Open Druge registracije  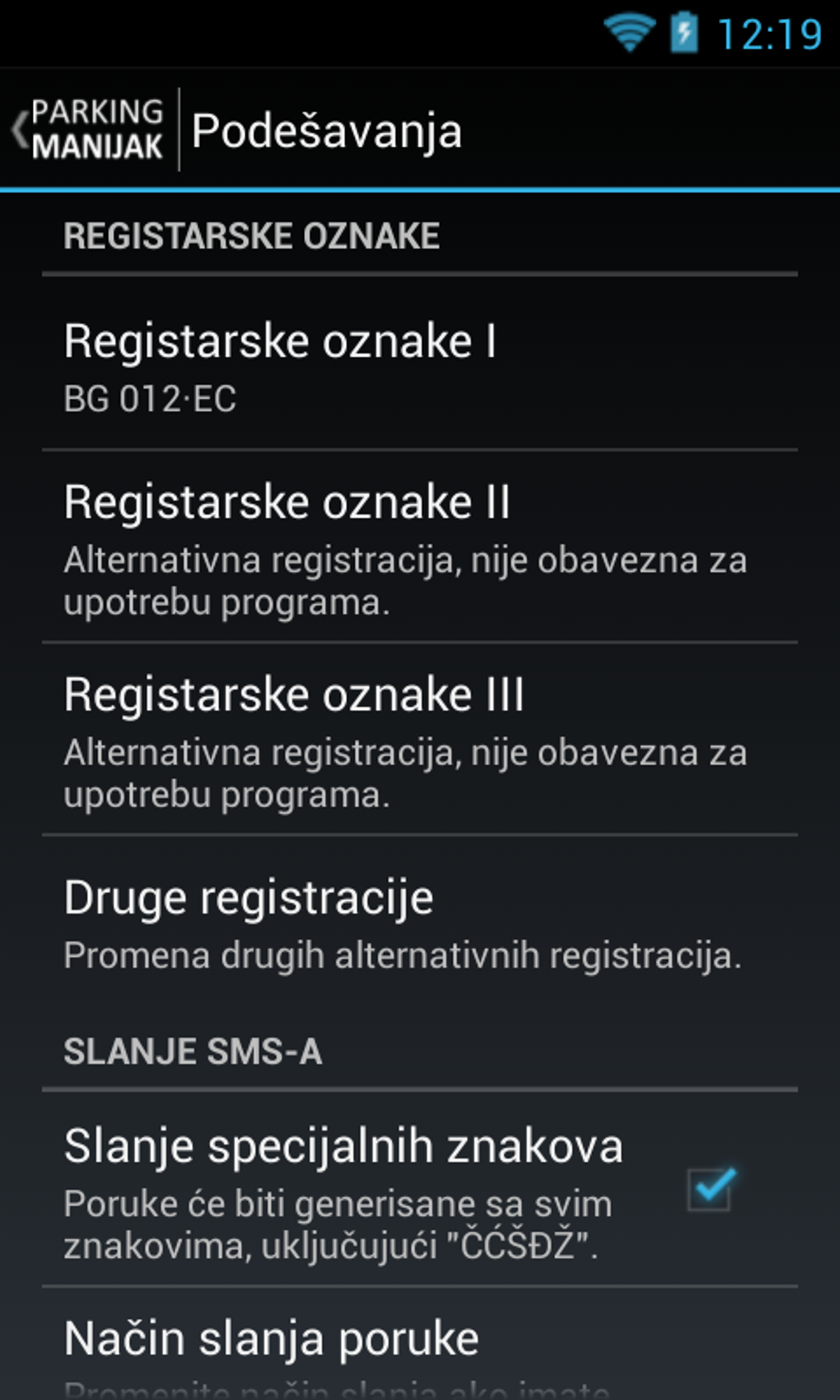[x=420, y=924]
